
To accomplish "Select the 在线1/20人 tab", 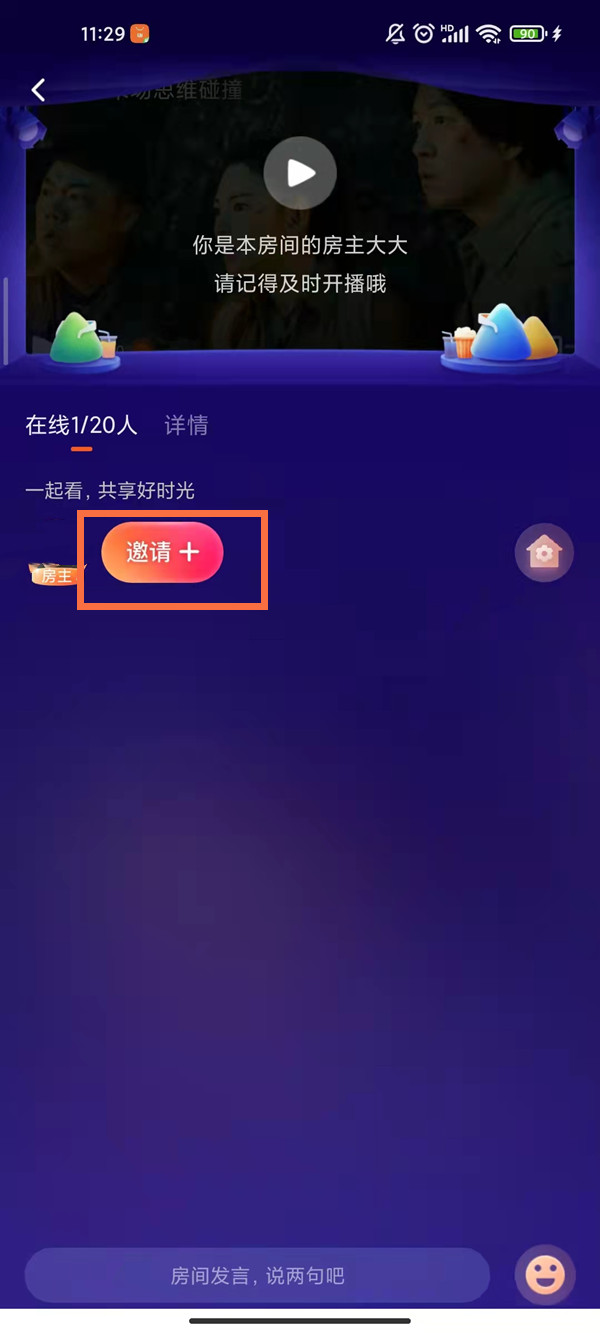I will click(81, 425).
